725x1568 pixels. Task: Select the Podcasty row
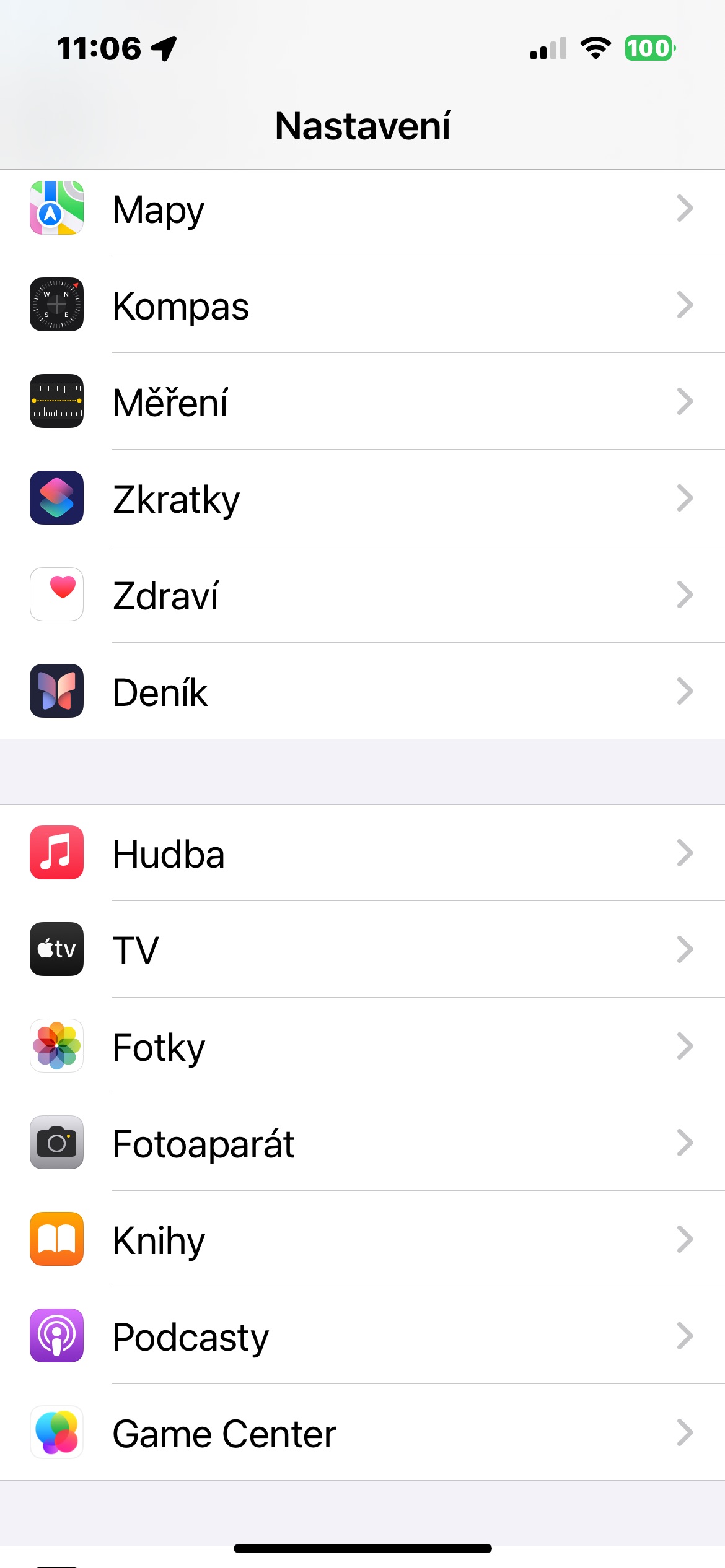[x=362, y=1336]
